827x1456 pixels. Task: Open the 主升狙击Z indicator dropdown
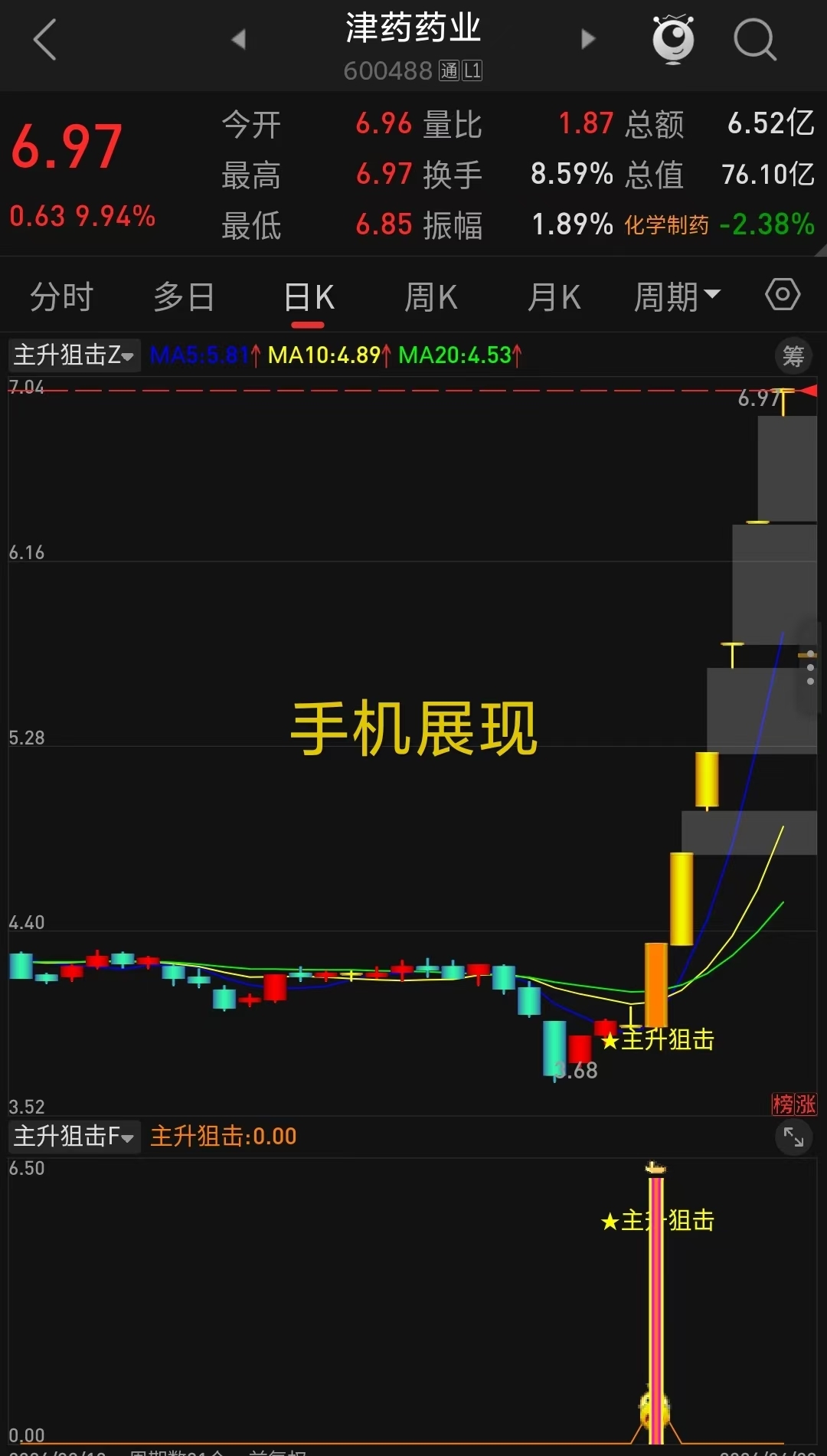pos(74,355)
